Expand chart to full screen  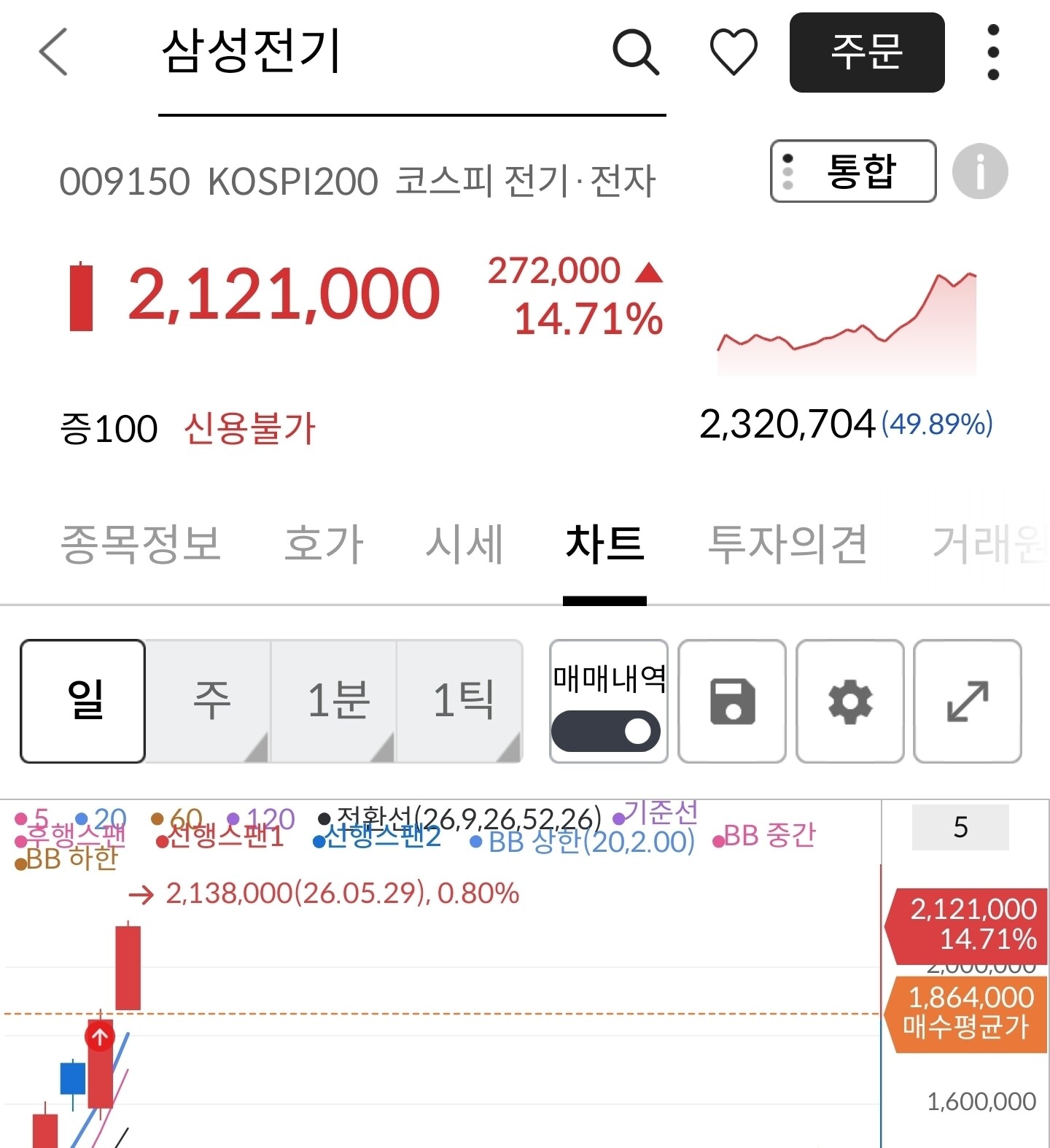click(968, 702)
